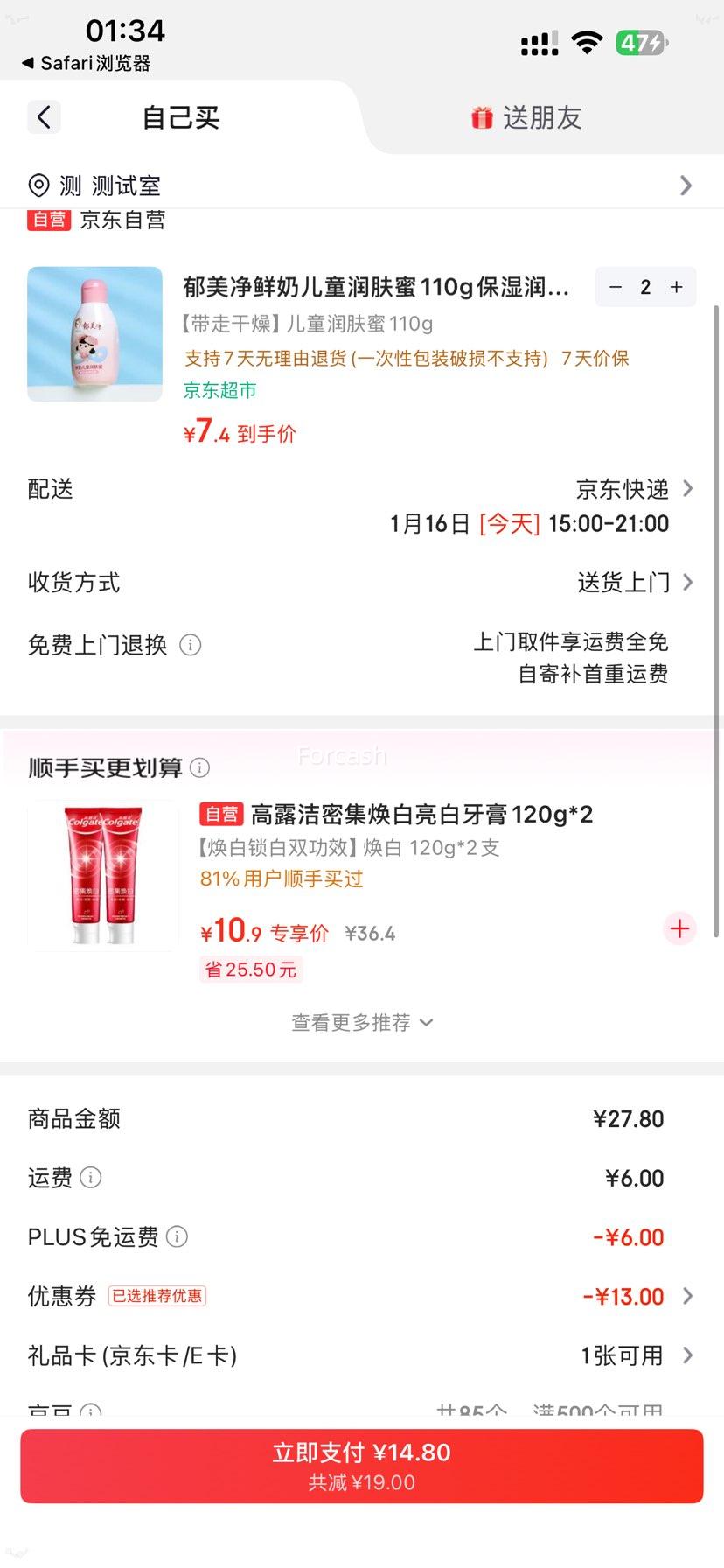Click the PLUS免运费 info icon
This screenshot has width=724, height=1568.
[178, 1237]
